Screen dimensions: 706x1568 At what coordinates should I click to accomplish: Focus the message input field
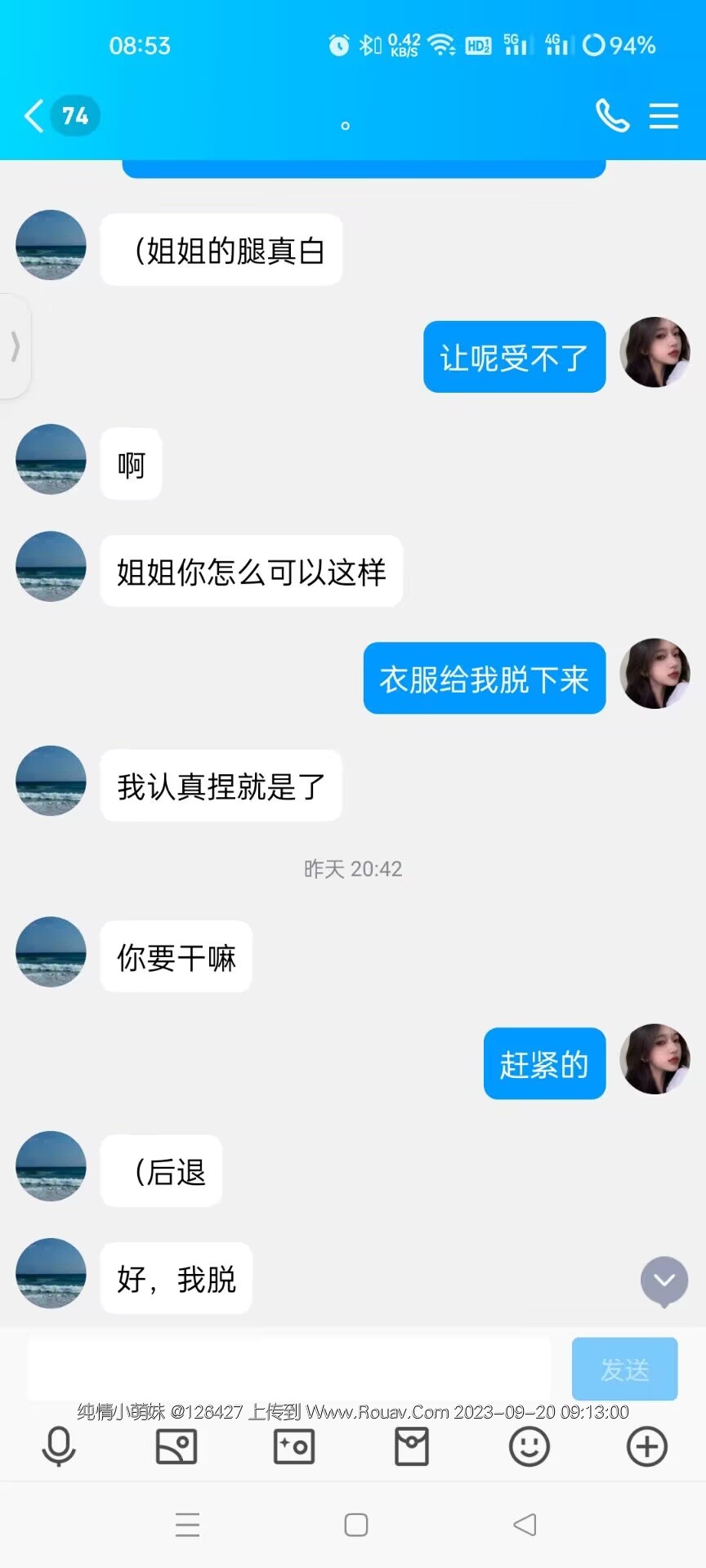[289, 1369]
